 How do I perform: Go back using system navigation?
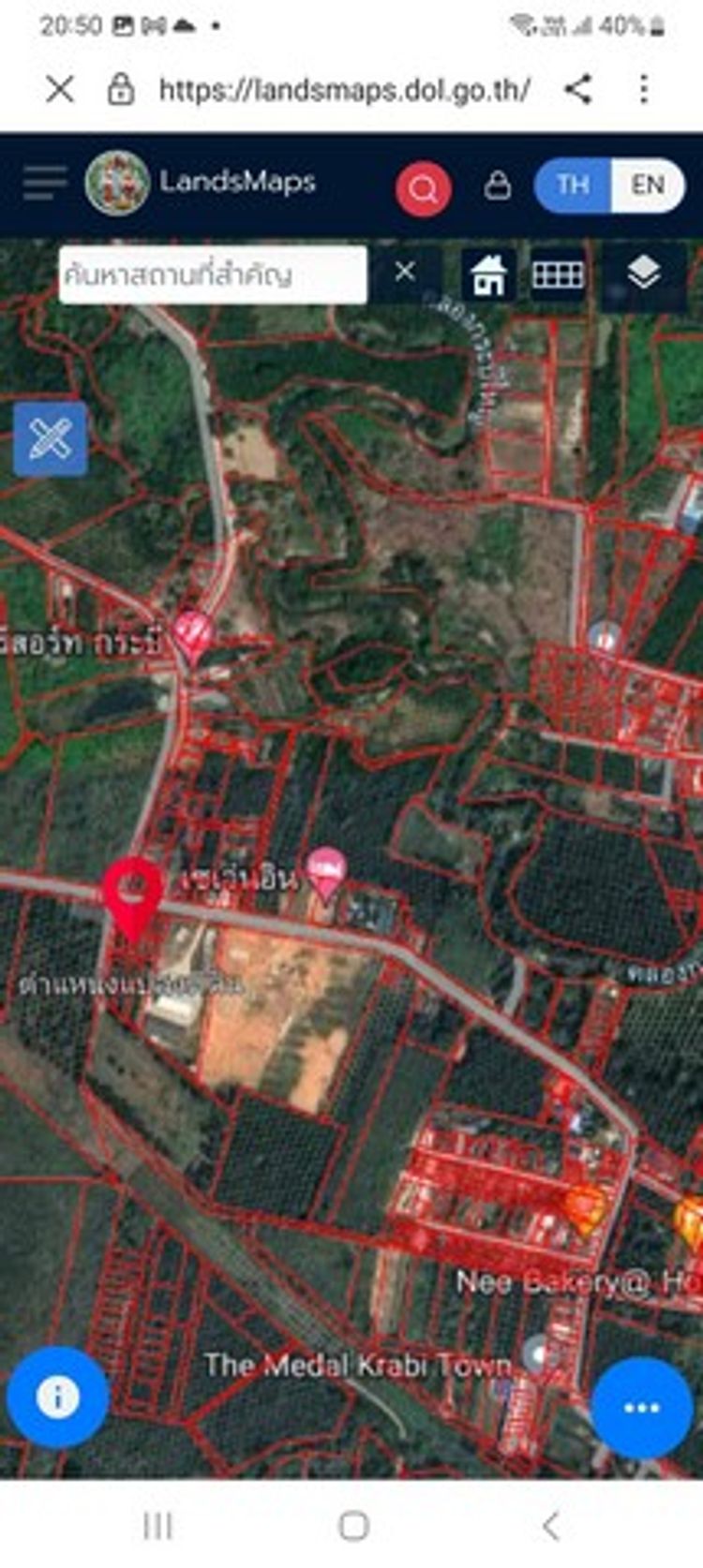tap(550, 1526)
